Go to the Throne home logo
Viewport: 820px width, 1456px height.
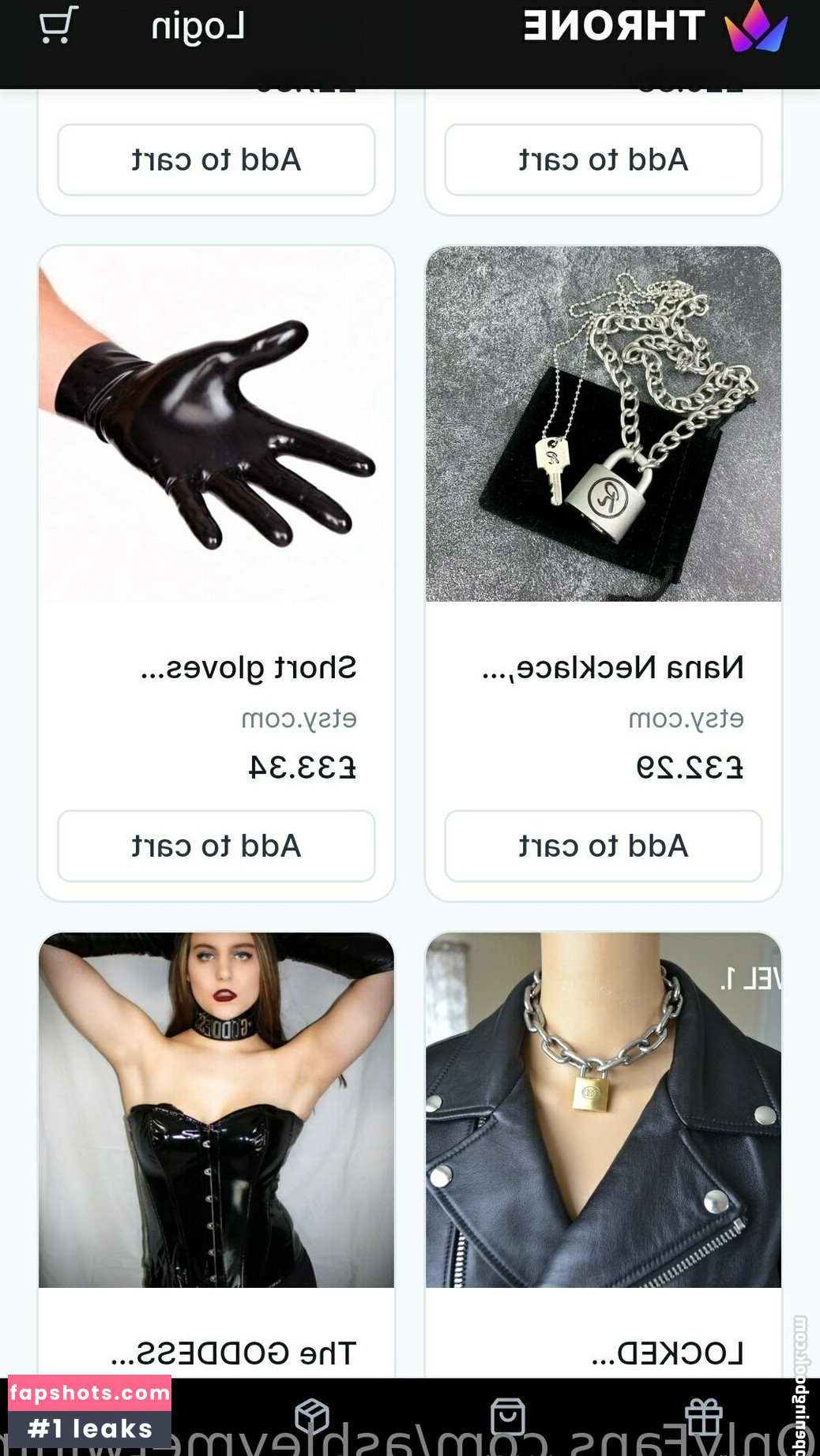tap(656, 27)
